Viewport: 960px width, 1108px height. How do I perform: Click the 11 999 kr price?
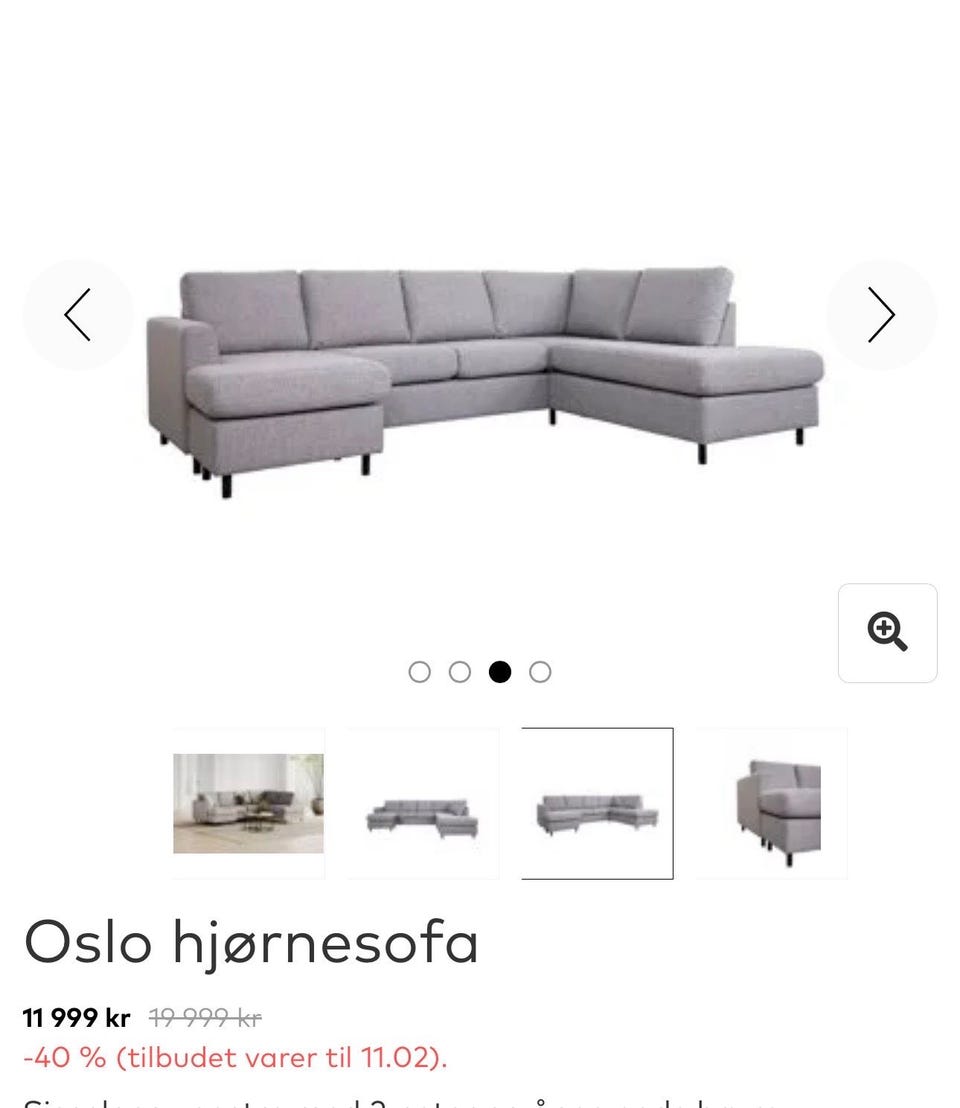[74, 1016]
